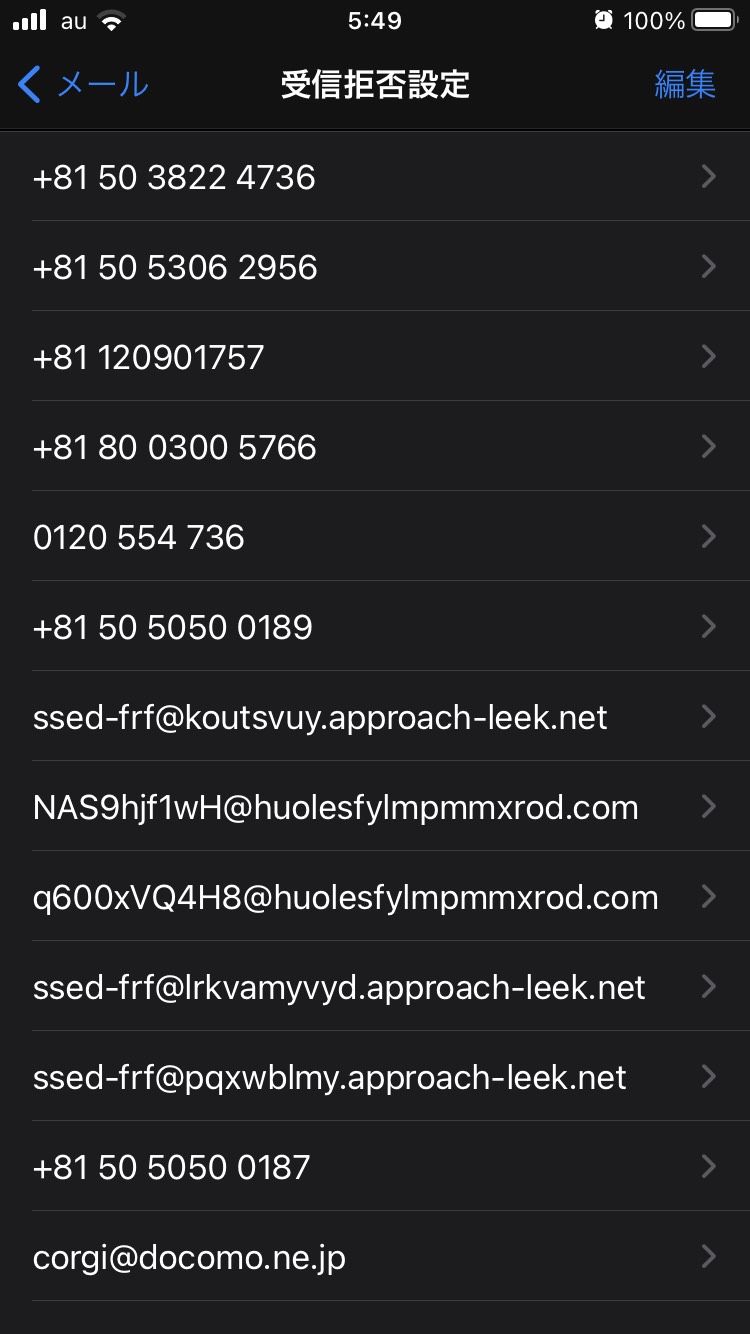Select the +81 120901757 entry

[x=375, y=357]
